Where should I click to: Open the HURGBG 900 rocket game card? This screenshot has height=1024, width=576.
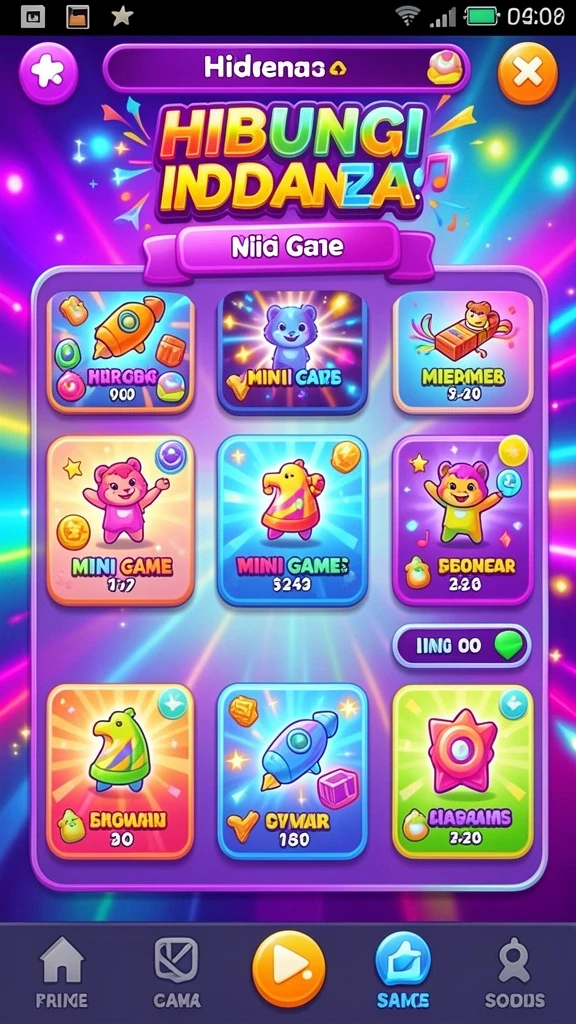(121, 353)
